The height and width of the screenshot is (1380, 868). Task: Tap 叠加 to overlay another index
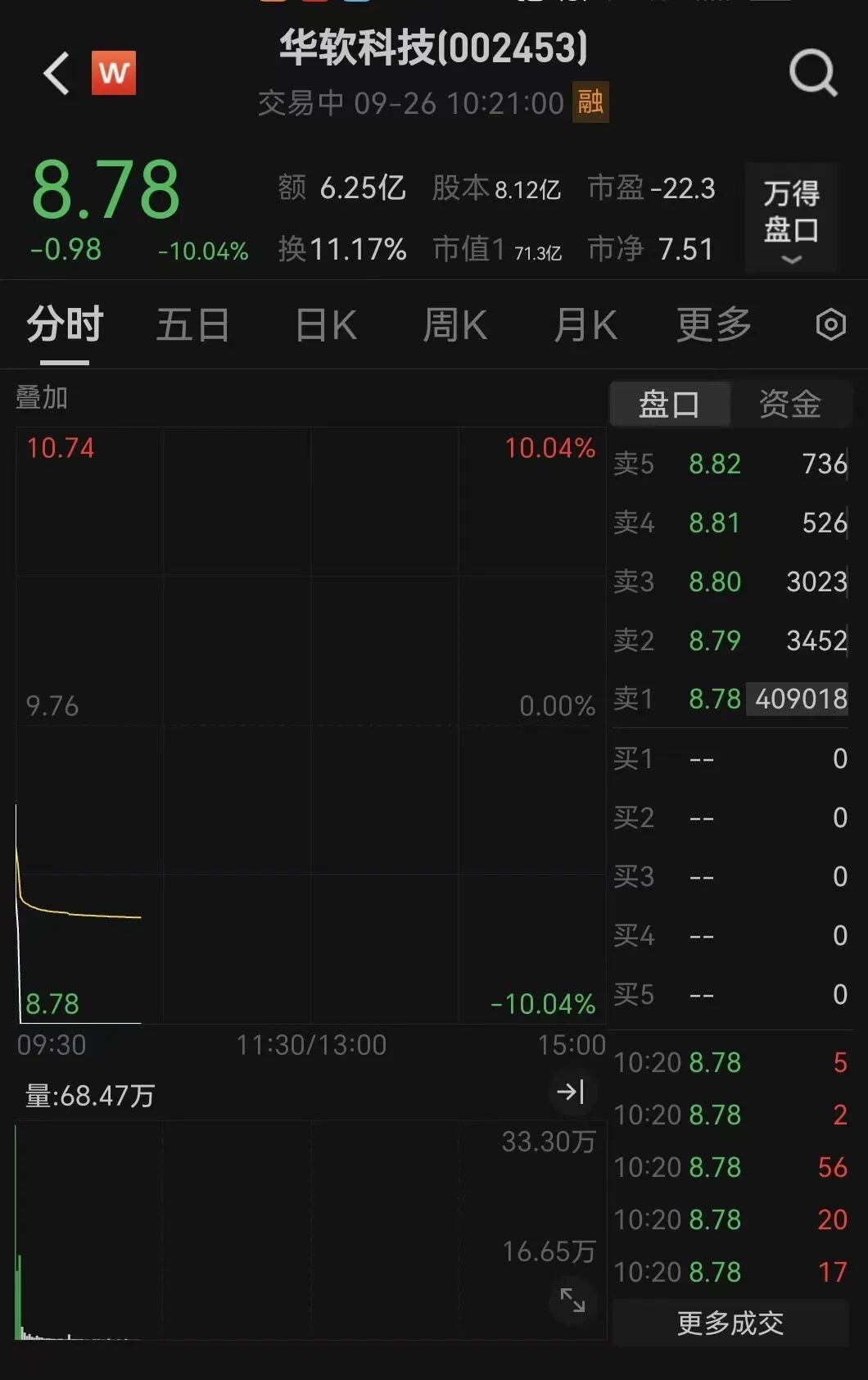[x=42, y=398]
